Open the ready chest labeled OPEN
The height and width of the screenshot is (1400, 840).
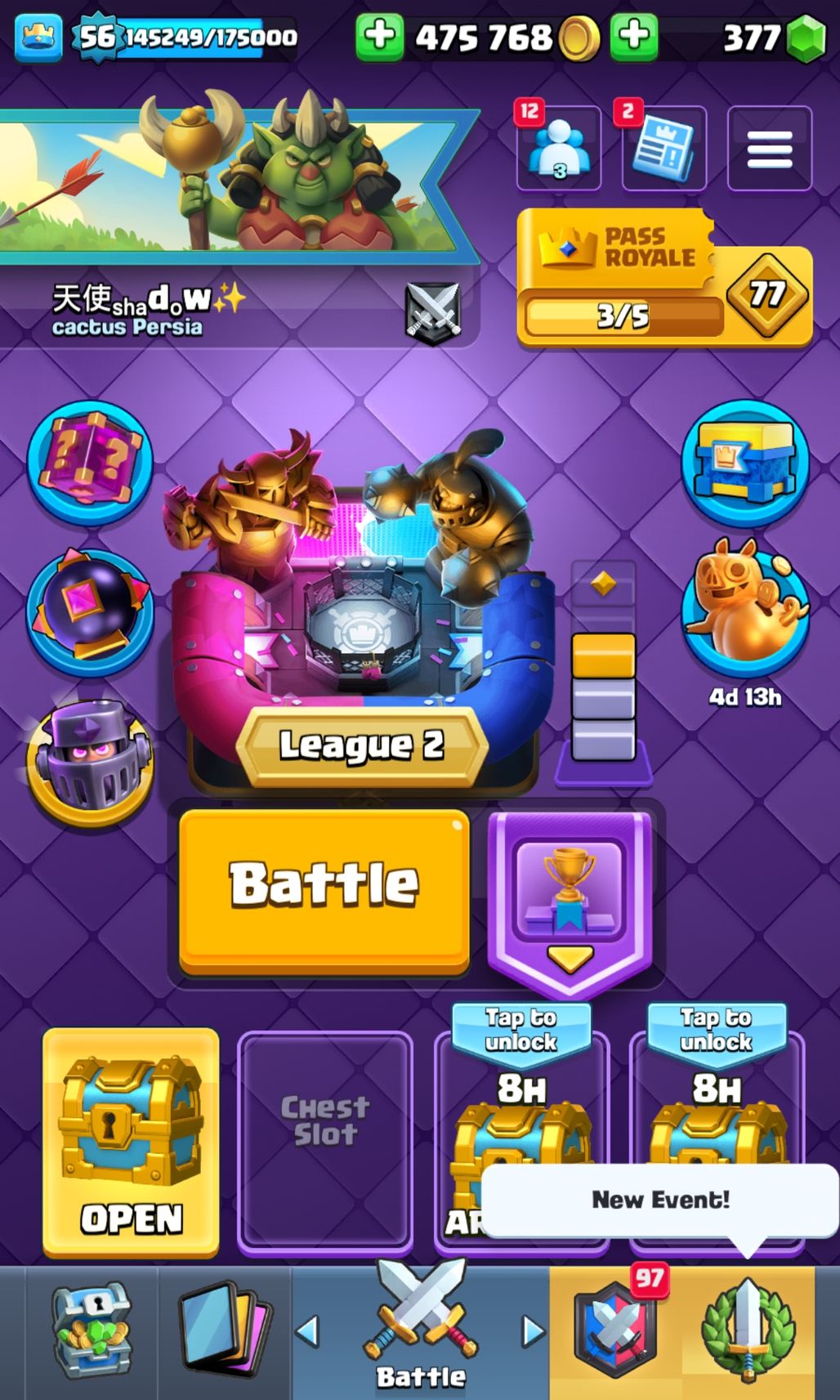[131, 1141]
